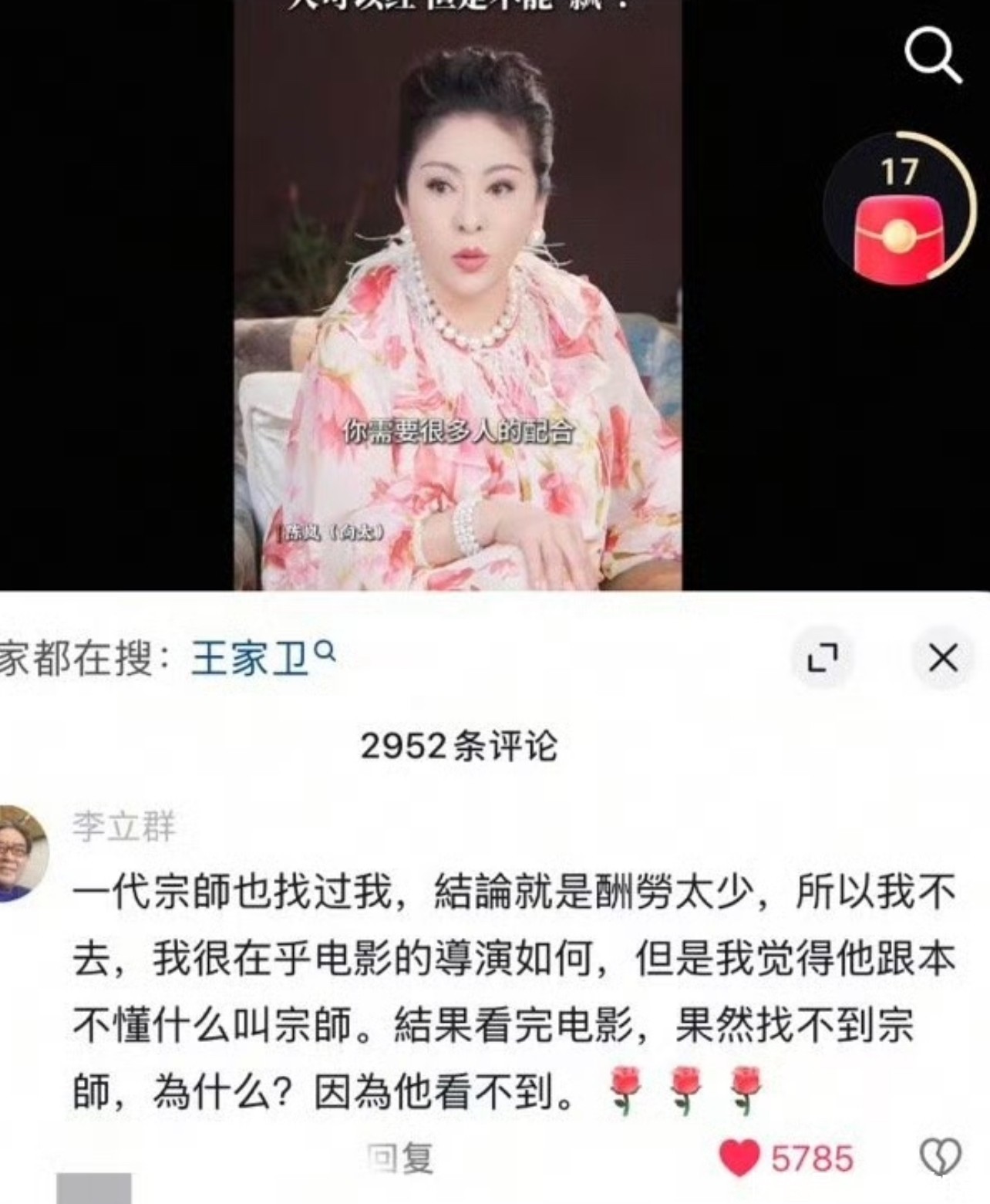
Task: Open 李立群's profile avatar
Action: tap(23, 853)
